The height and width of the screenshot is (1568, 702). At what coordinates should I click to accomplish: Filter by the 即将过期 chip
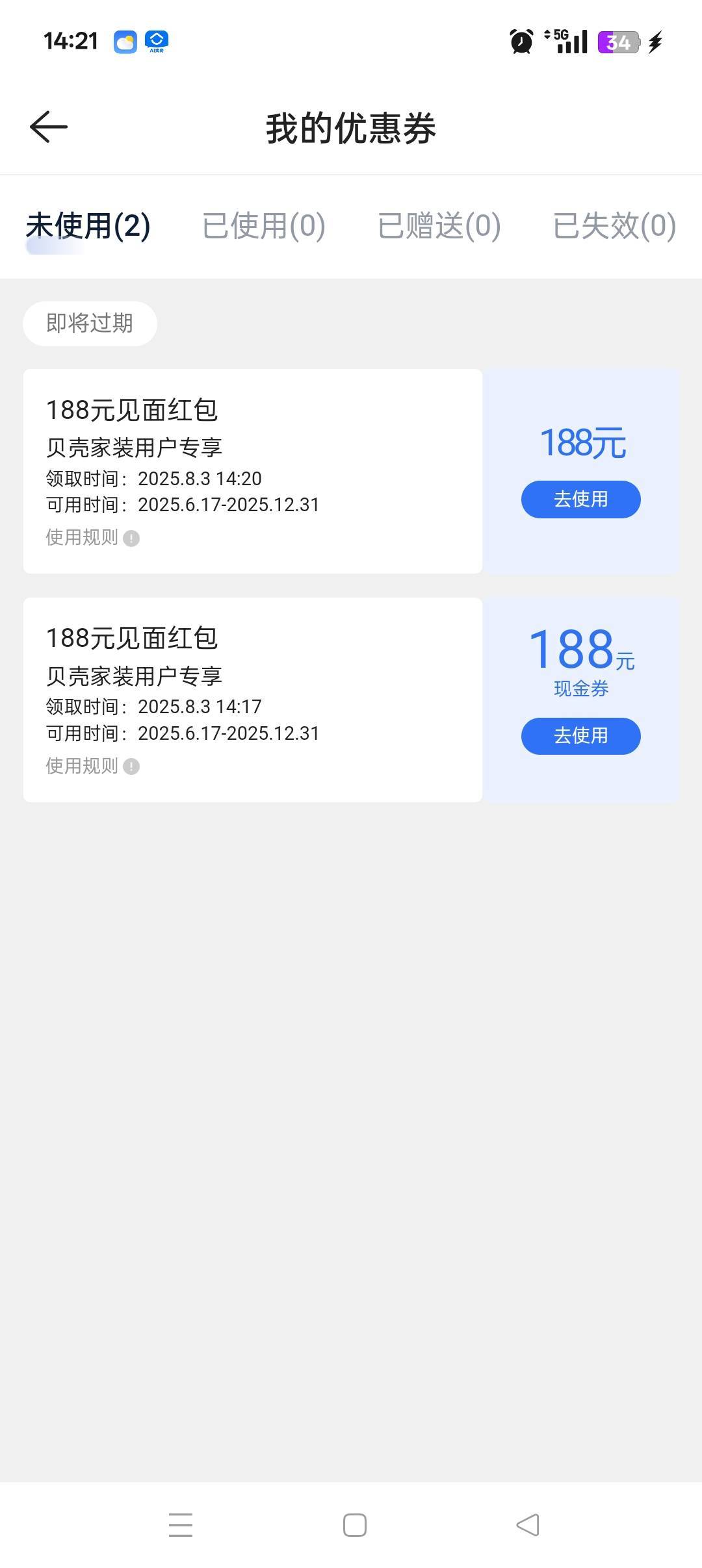click(90, 323)
